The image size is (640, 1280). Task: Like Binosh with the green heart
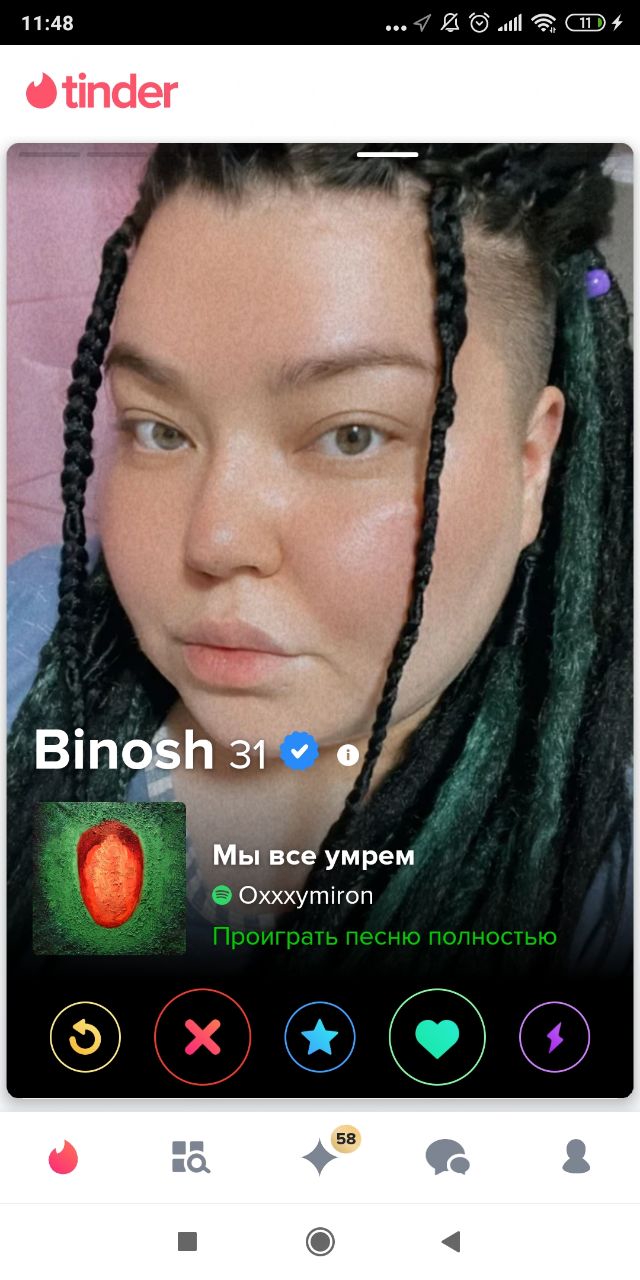tap(437, 1037)
